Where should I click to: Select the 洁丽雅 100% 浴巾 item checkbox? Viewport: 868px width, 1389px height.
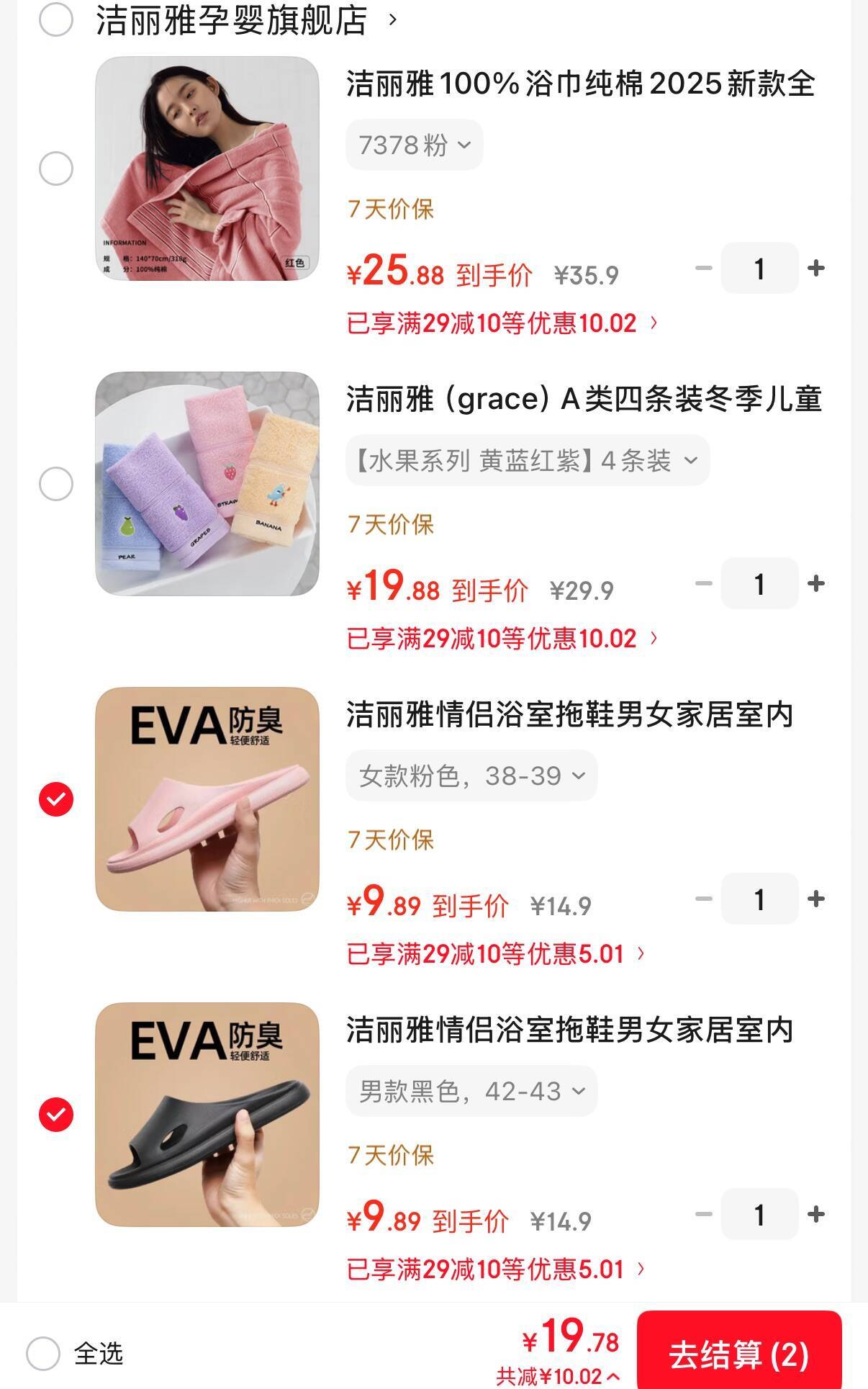tap(56, 168)
